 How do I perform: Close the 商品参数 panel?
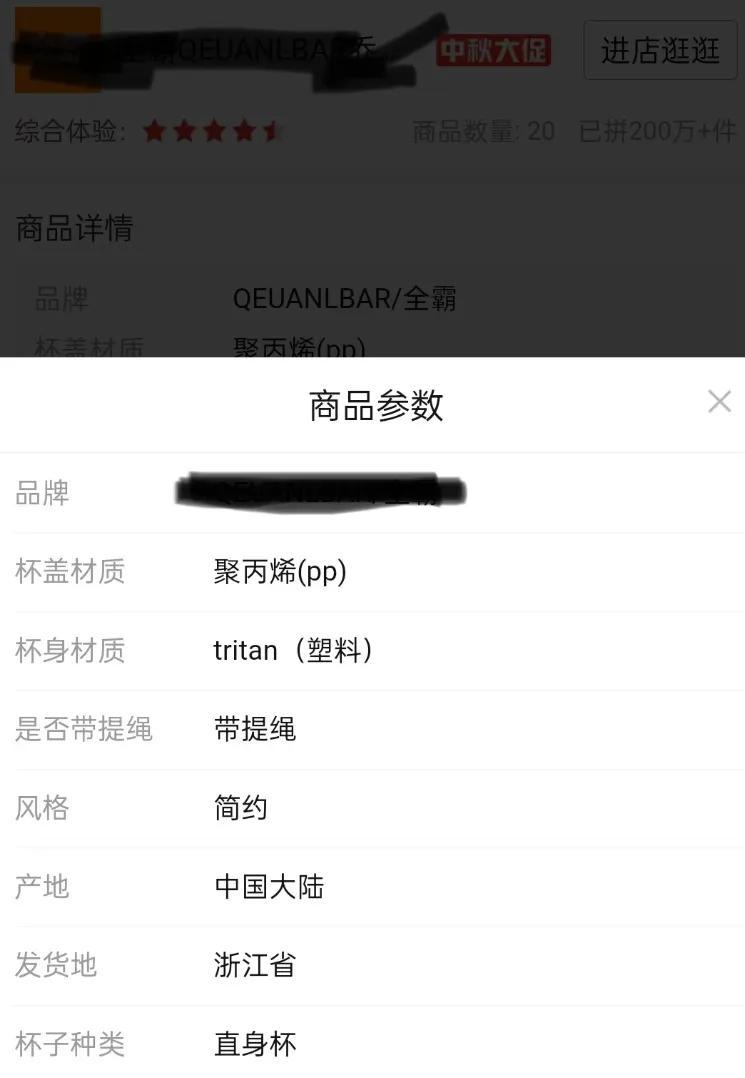[x=719, y=401]
